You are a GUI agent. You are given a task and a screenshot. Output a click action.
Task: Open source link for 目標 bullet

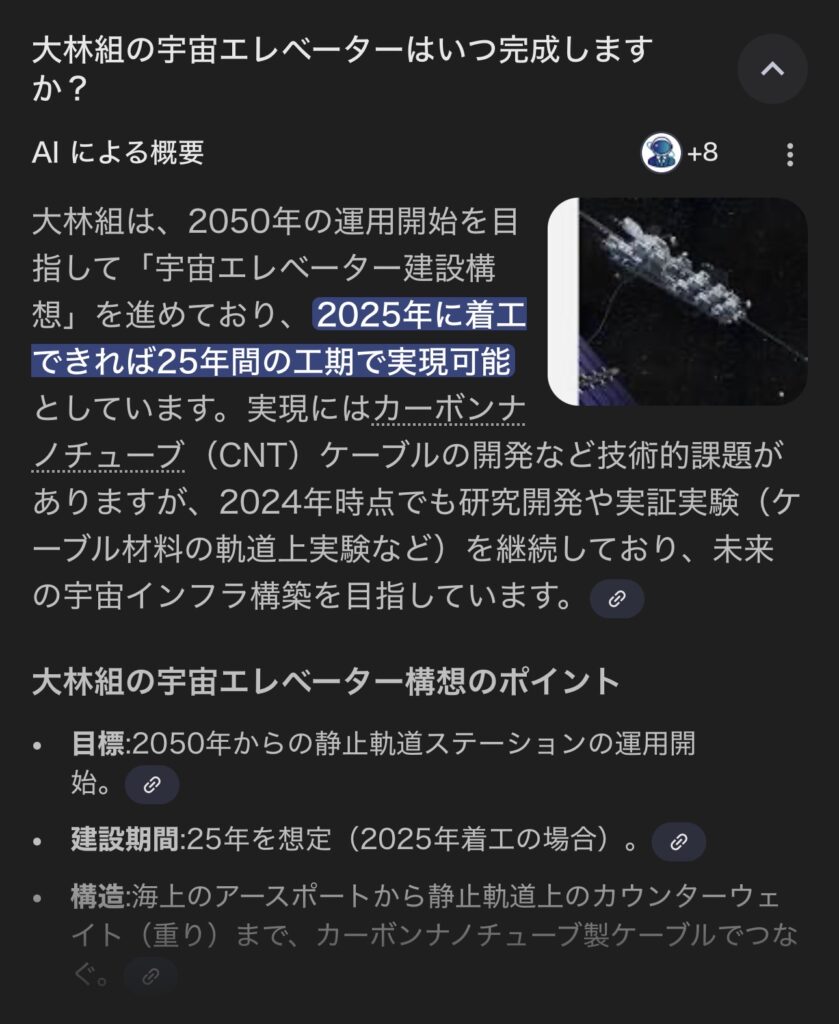[x=152, y=785]
